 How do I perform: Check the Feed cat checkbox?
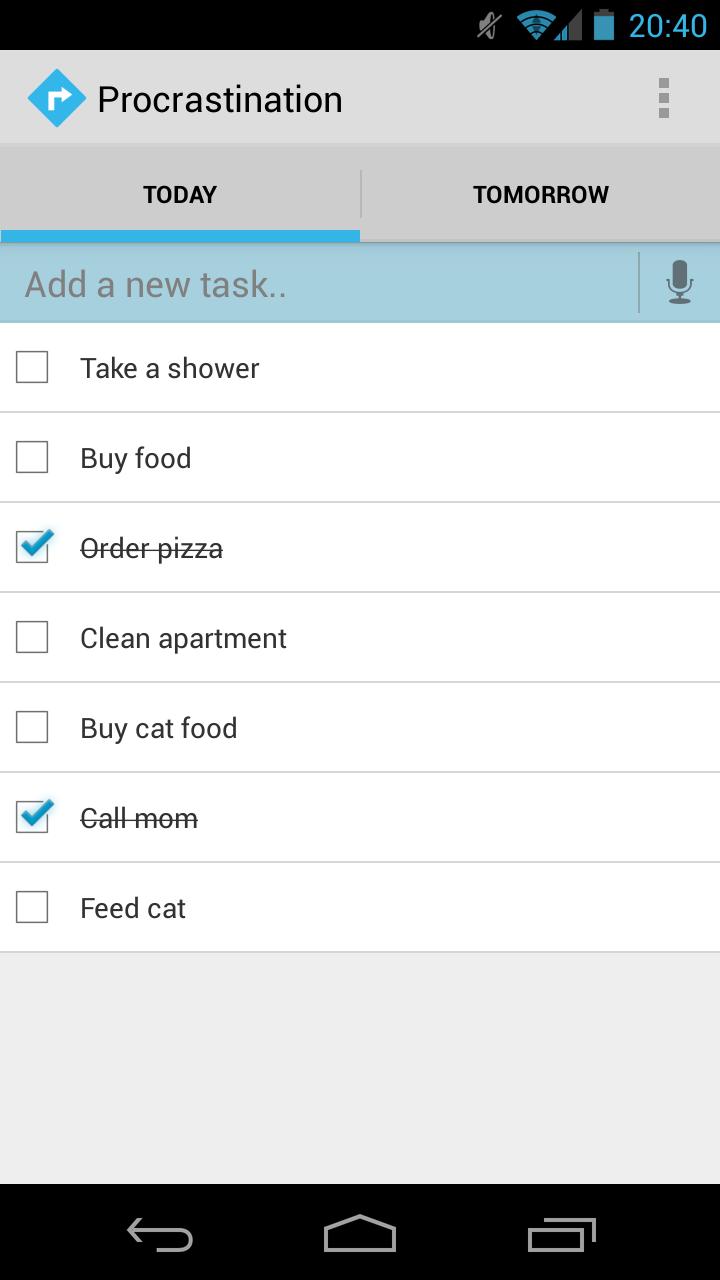[32, 908]
